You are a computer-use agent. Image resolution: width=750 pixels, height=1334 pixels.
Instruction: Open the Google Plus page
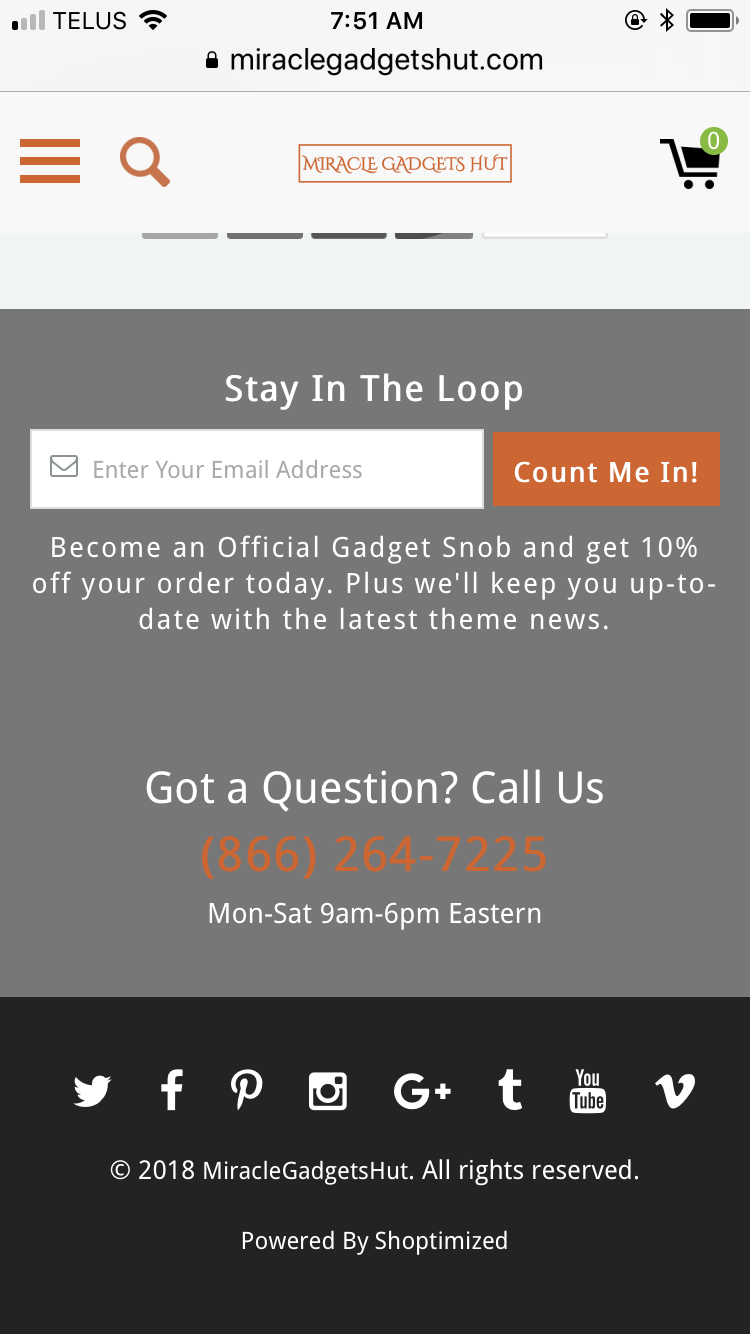(421, 1090)
